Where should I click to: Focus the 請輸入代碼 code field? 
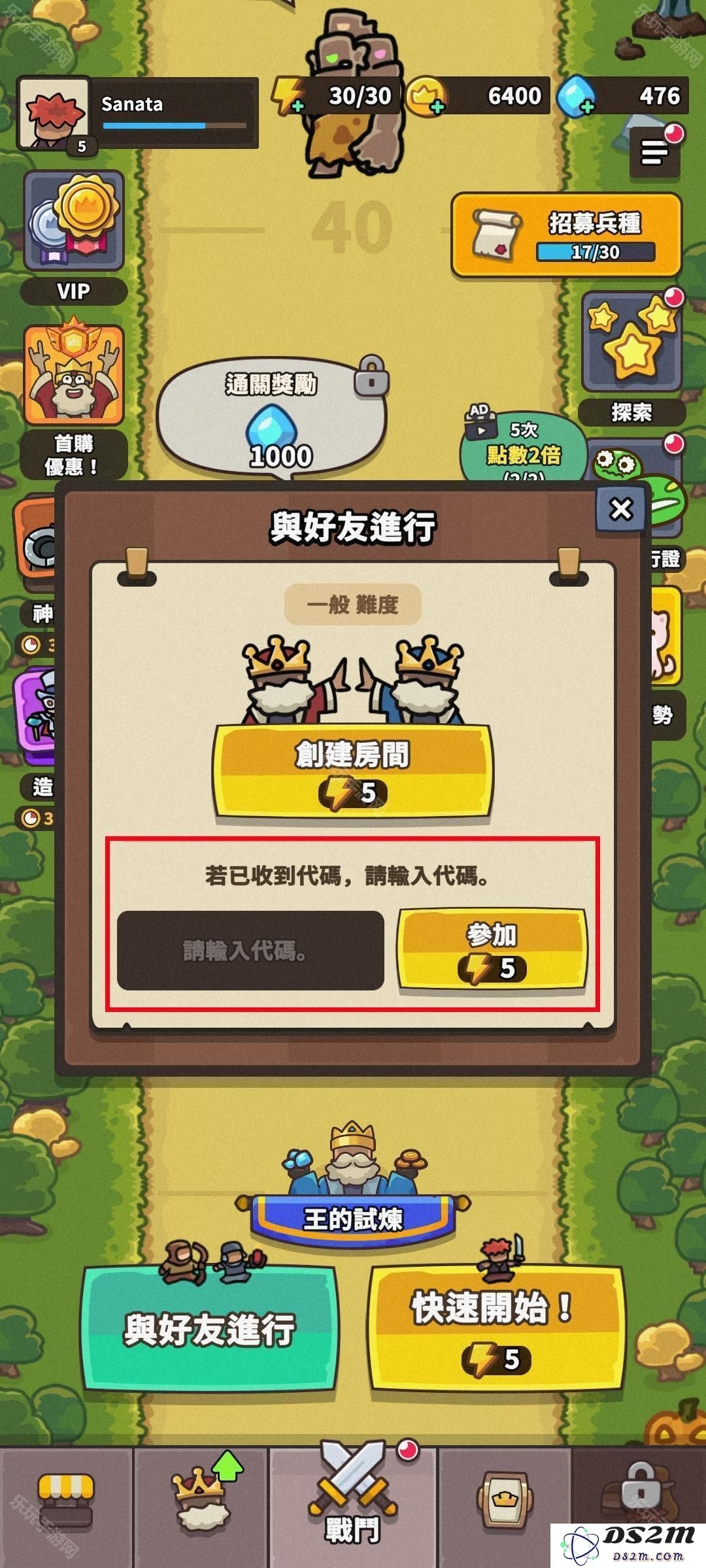point(250,951)
